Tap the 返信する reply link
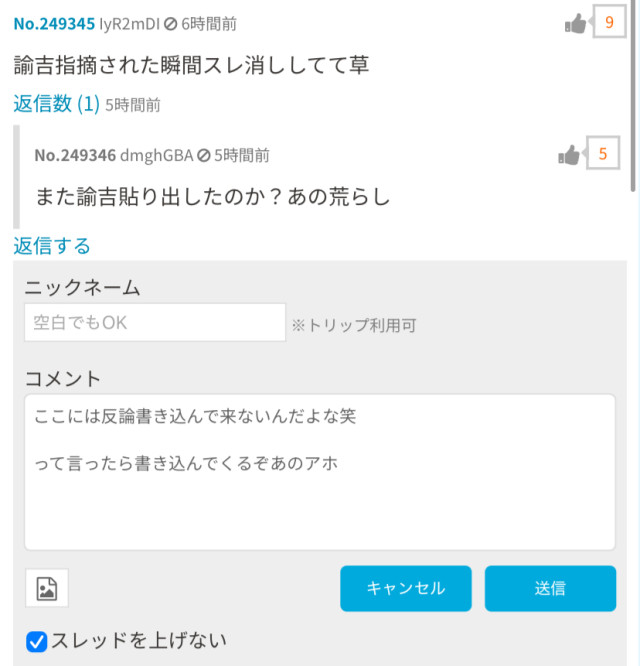This screenshot has width=640, height=666. (52, 245)
